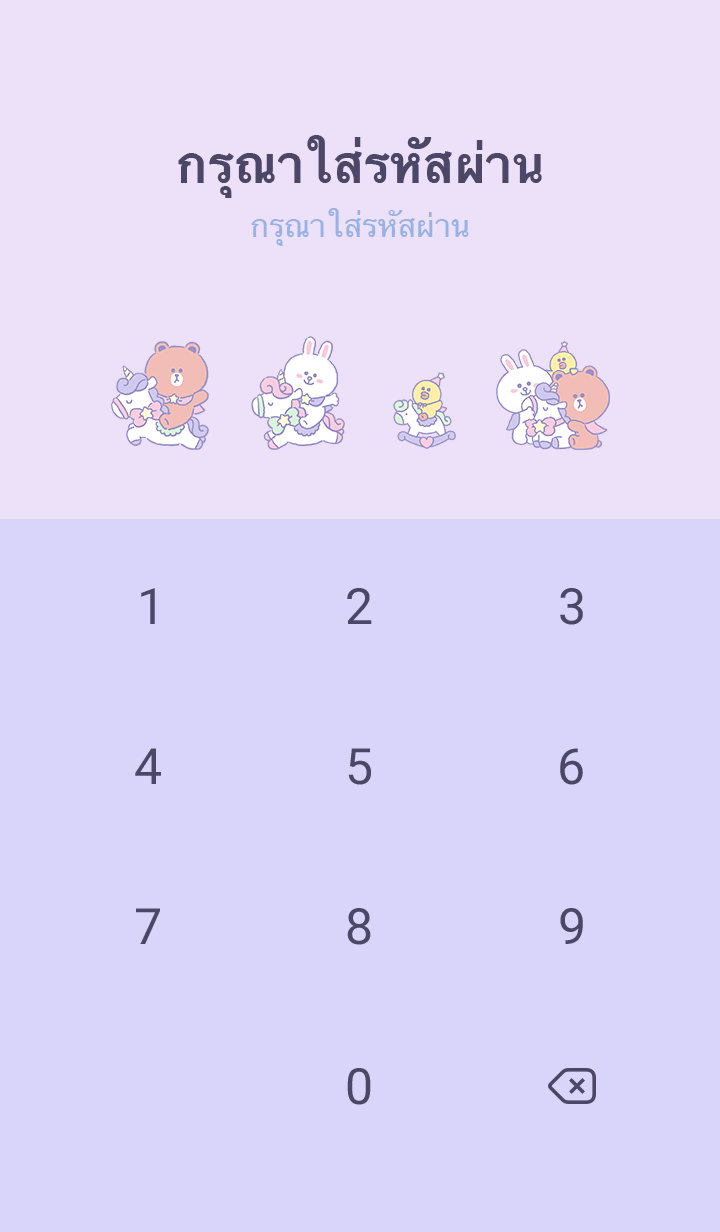Enter 0 on the passcode pad
The width and height of the screenshot is (720, 1232).
click(359, 1087)
